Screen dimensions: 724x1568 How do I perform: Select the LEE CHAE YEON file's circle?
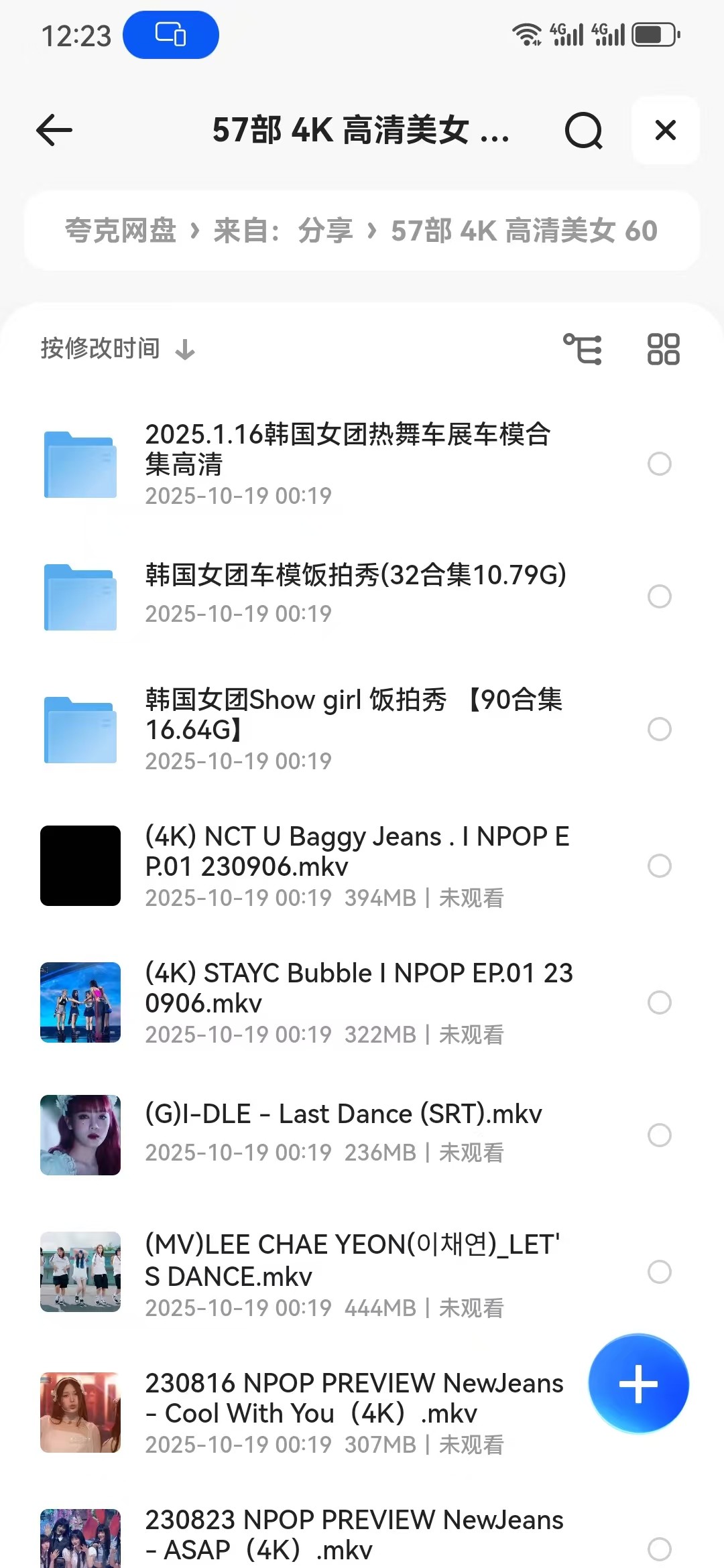(660, 1272)
